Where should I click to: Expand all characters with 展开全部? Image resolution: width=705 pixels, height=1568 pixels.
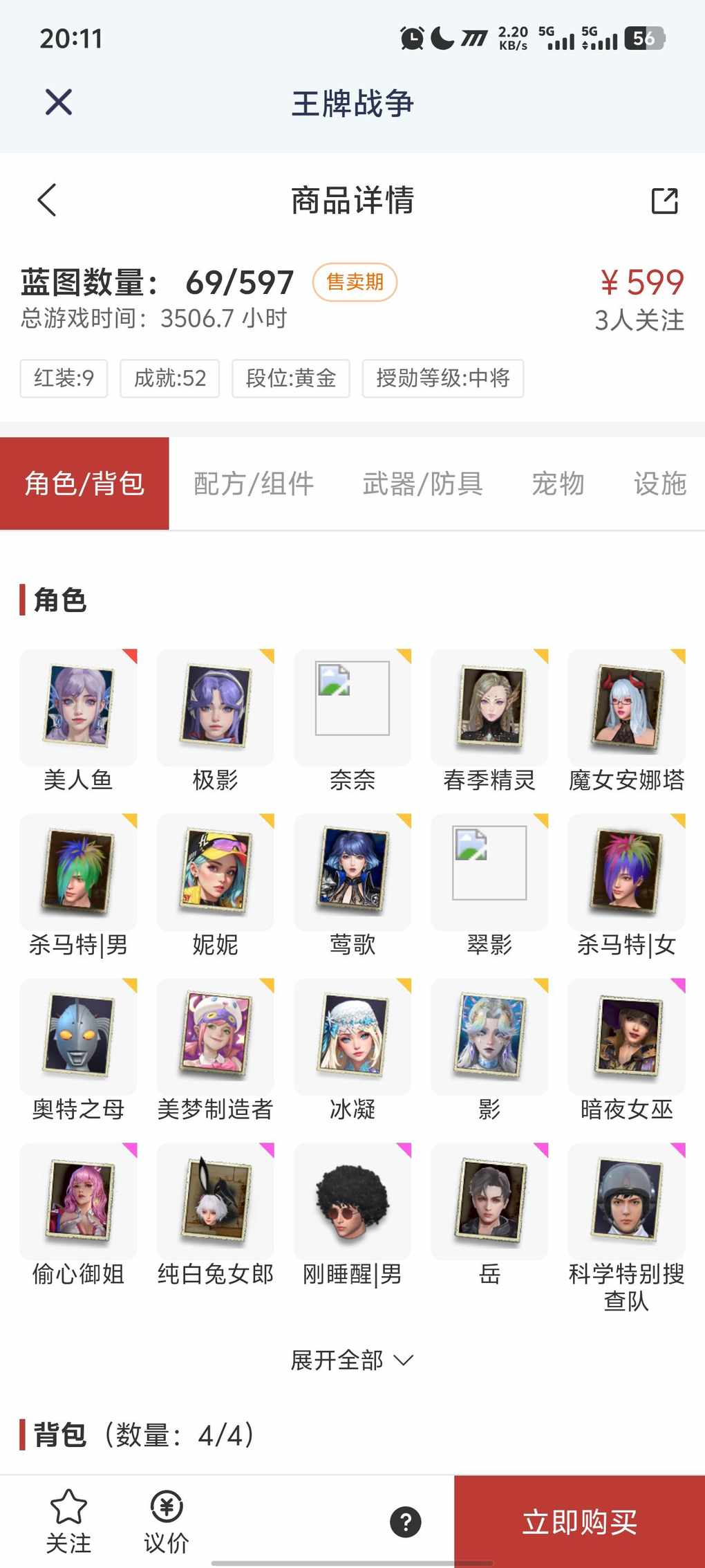pyautogui.click(x=352, y=1360)
